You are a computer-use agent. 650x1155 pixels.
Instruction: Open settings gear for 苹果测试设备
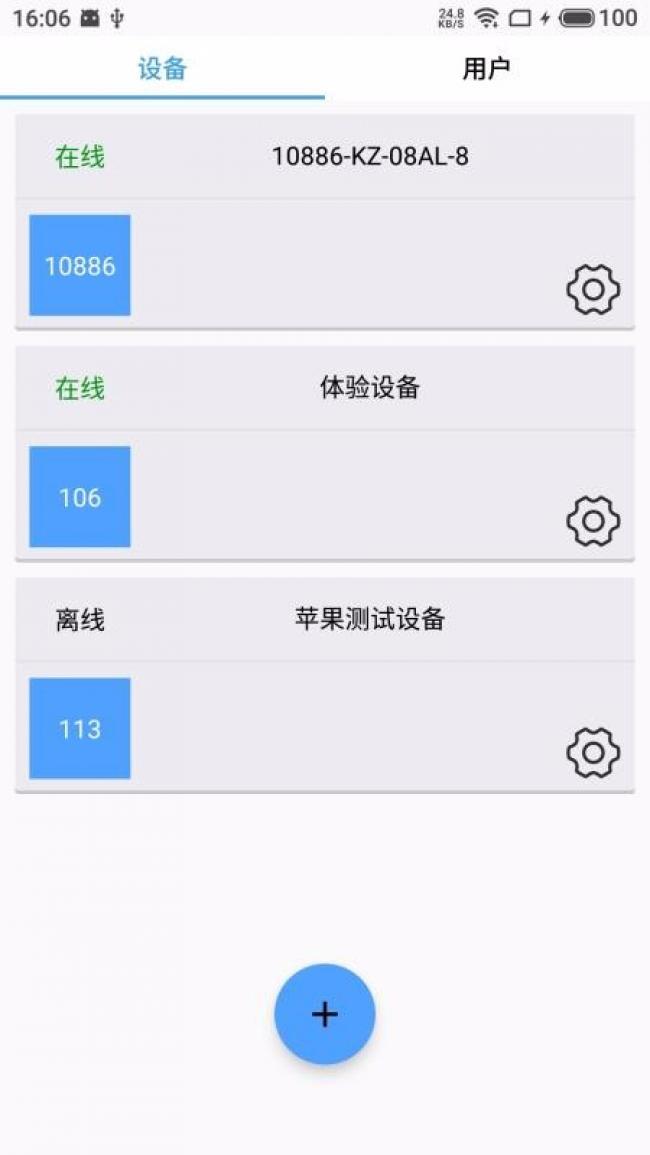coord(593,753)
